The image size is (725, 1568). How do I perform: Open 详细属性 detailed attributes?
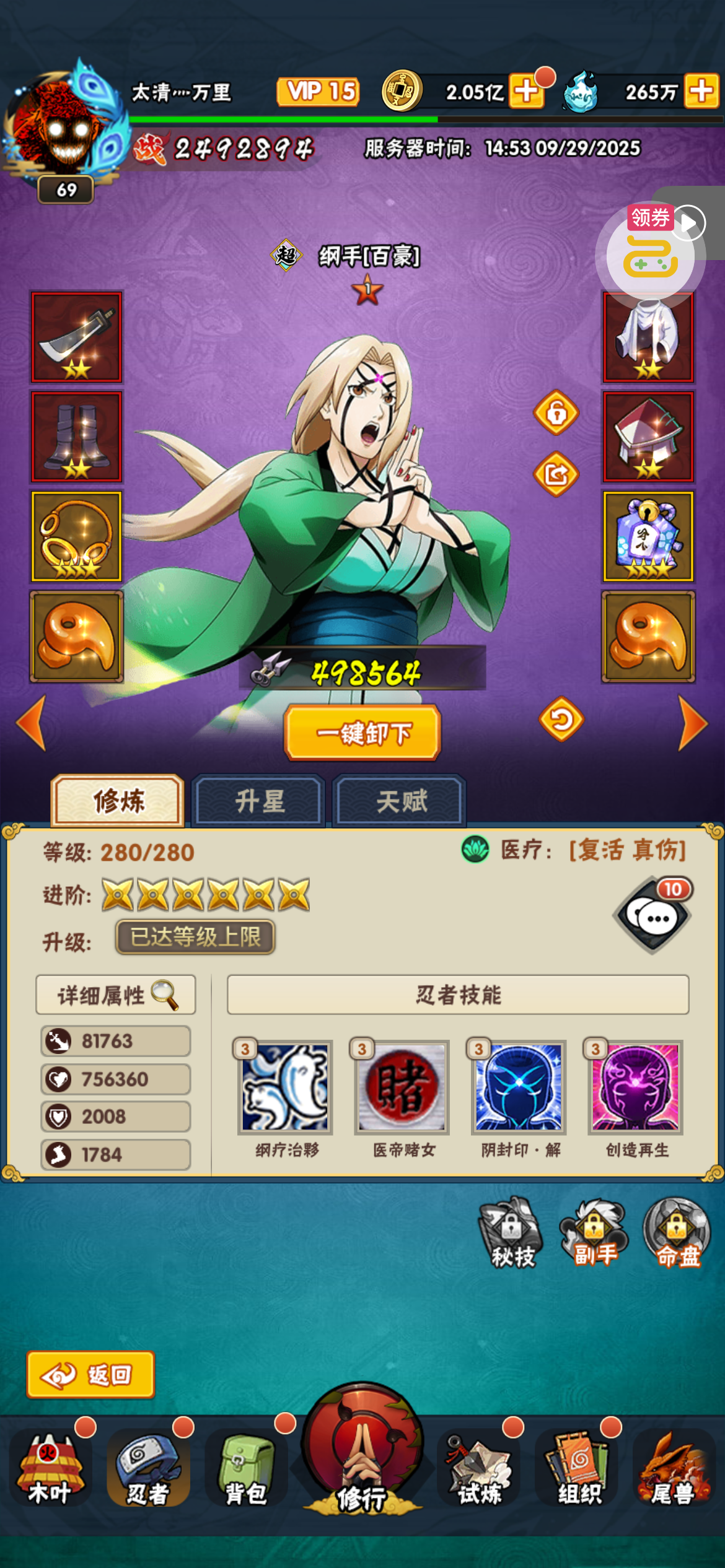pos(116,995)
